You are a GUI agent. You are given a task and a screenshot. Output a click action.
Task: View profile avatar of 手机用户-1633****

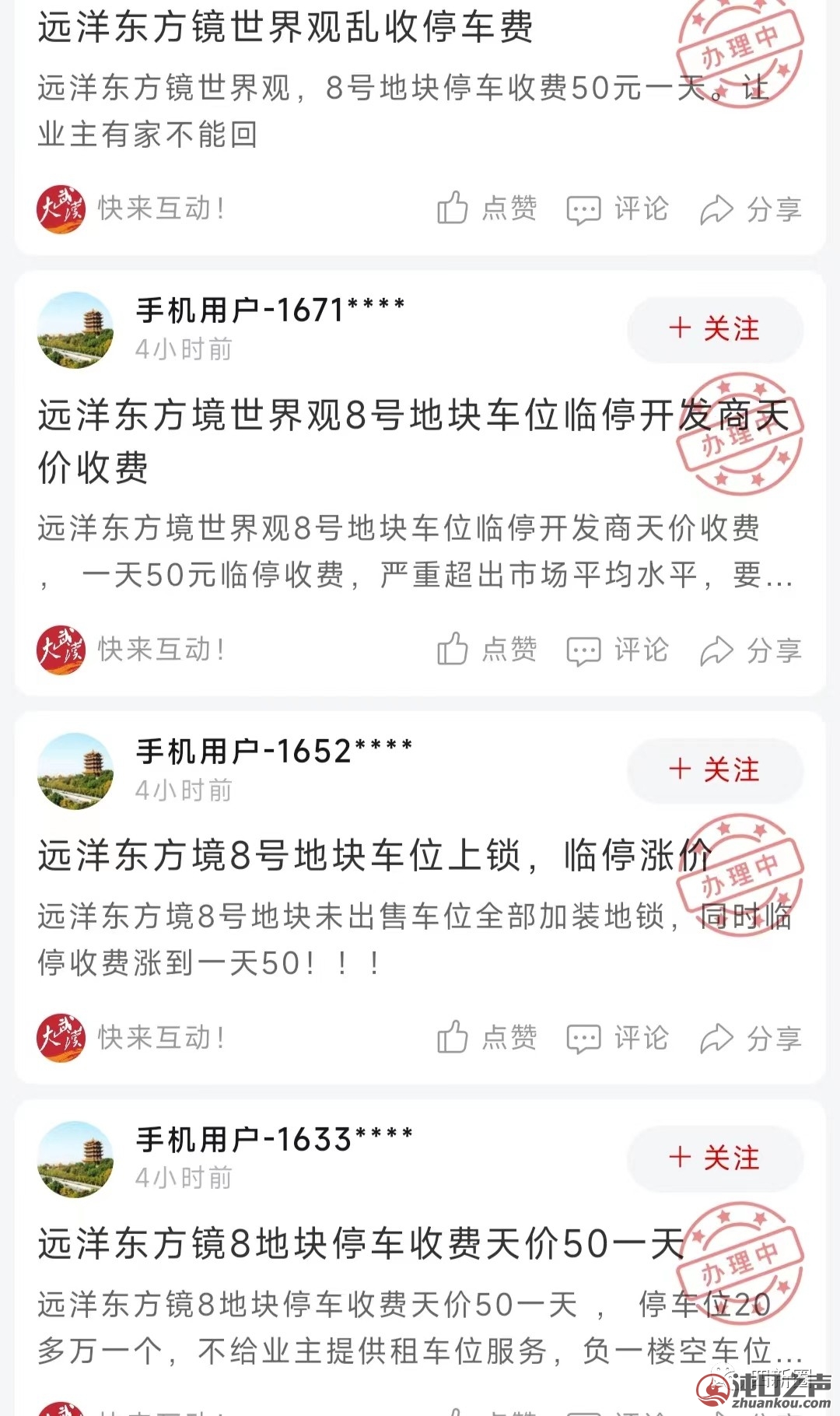click(75, 1158)
